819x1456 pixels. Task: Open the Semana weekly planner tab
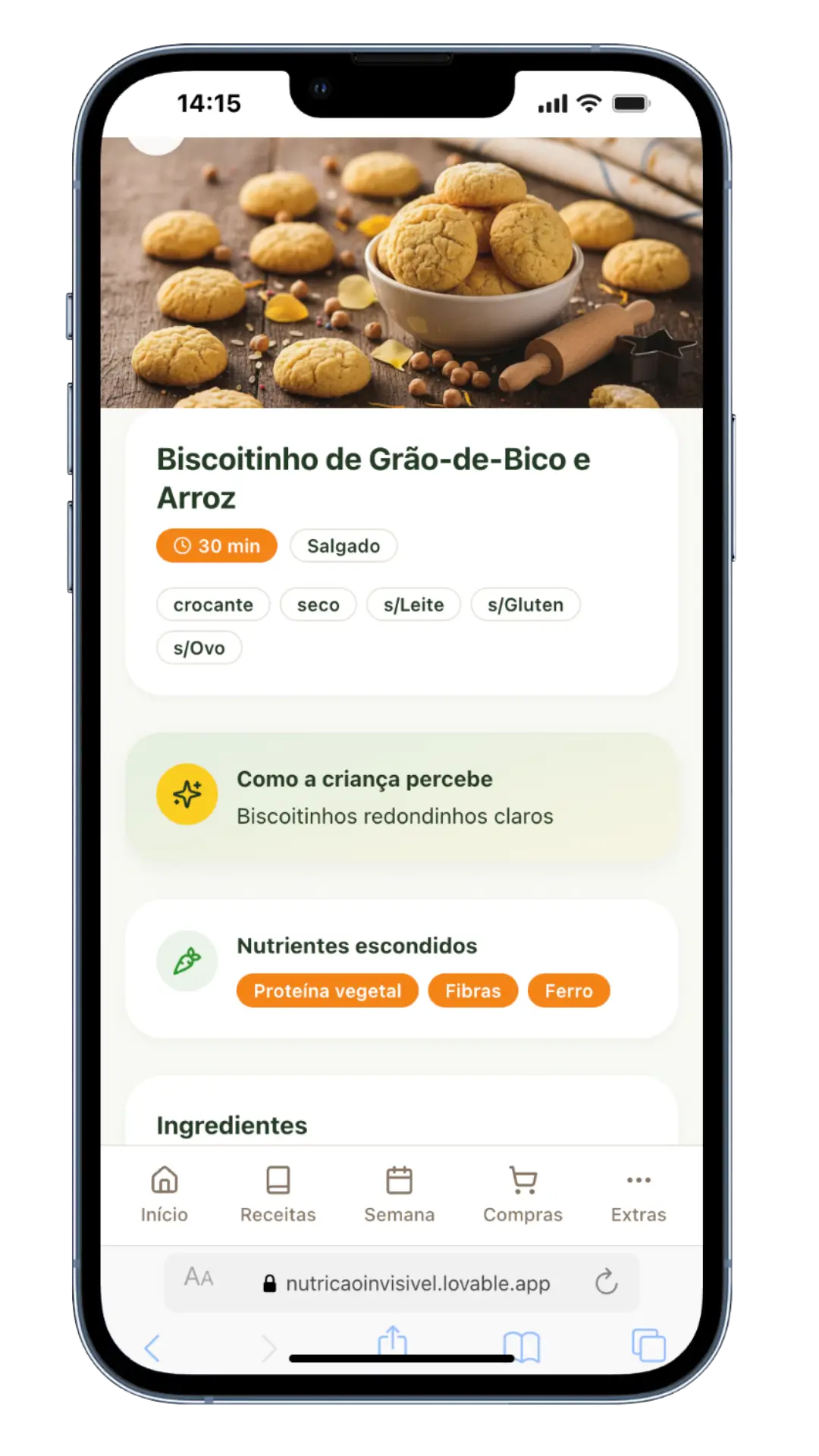(x=399, y=1194)
